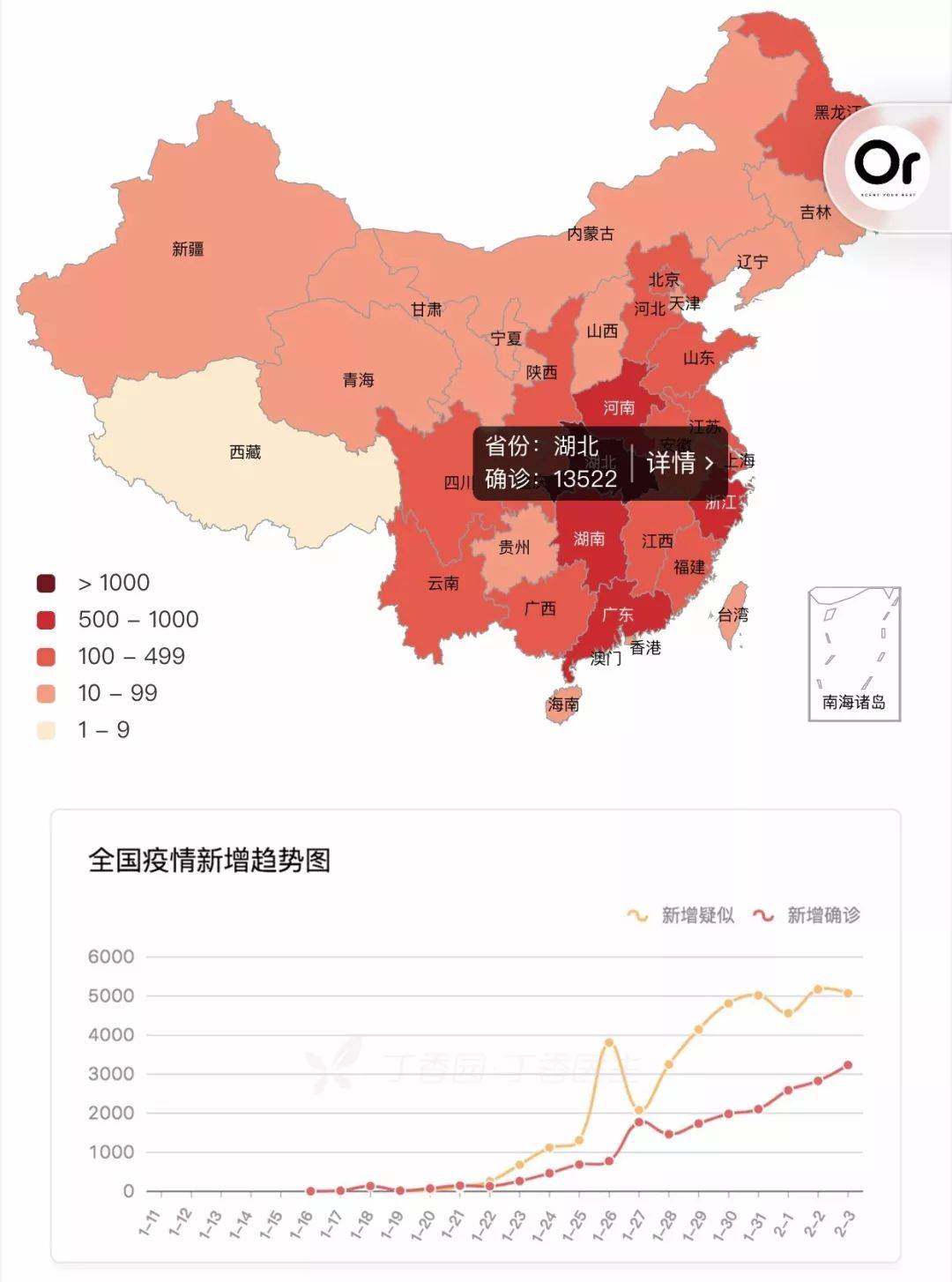This screenshot has width=952, height=1282.
Task: Toggle the 新增确诊 series in chart legend
Action: [807, 915]
